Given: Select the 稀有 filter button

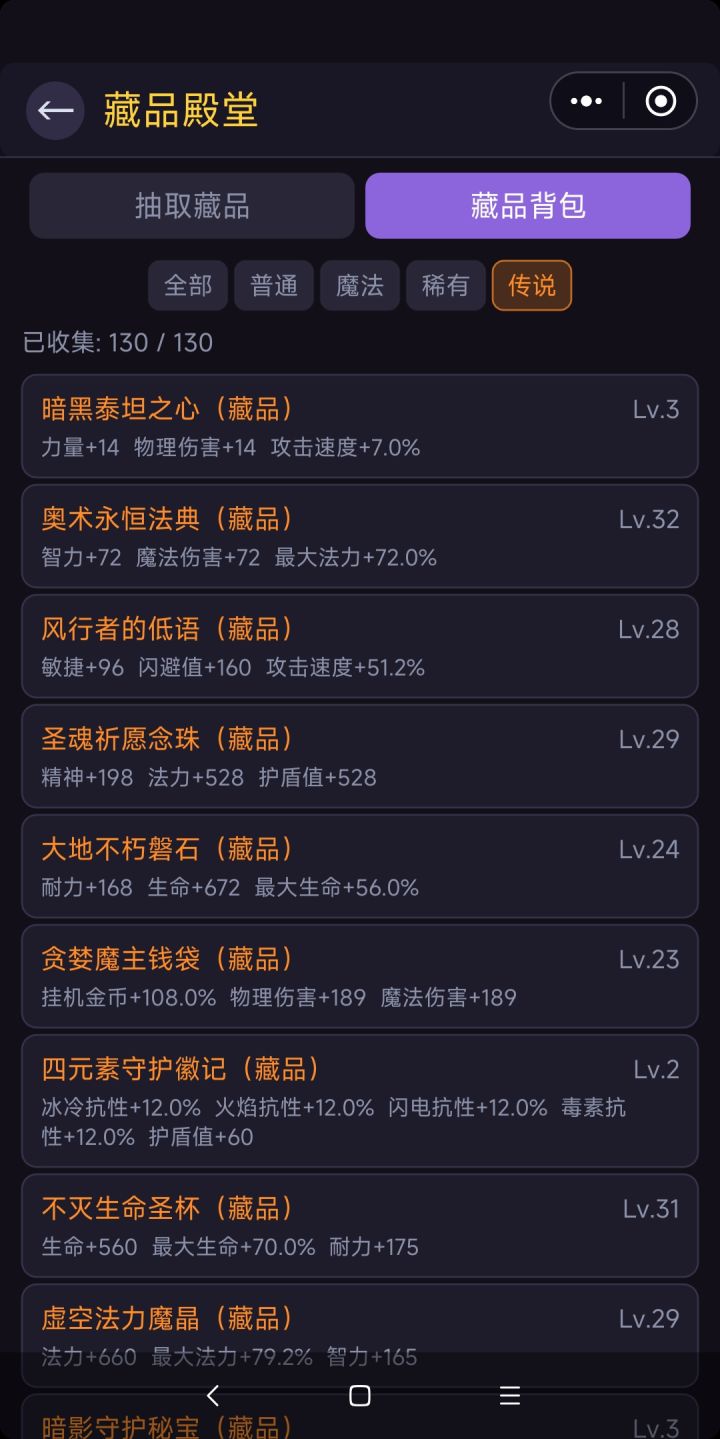Looking at the screenshot, I should point(445,285).
